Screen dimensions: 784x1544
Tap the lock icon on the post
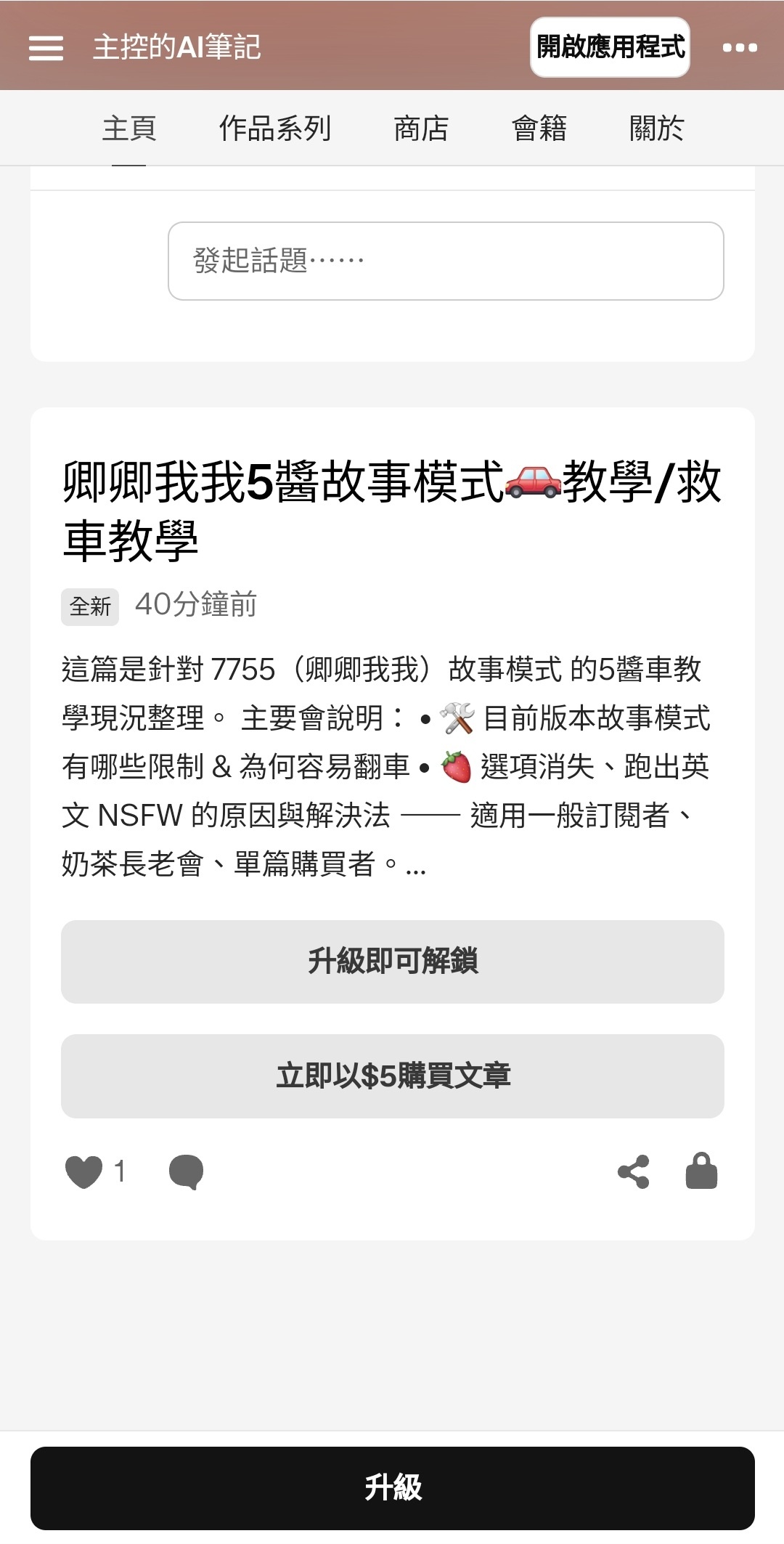tap(701, 1170)
